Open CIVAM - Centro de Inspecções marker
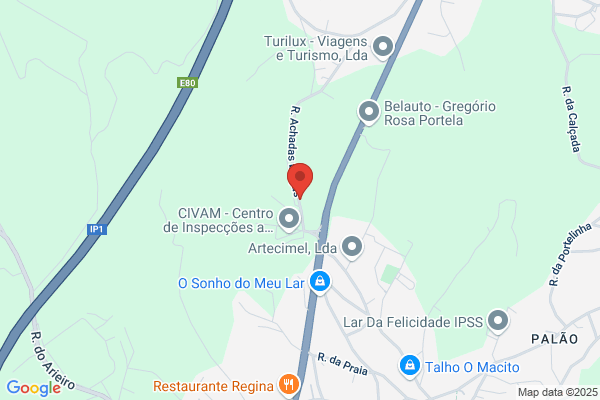This screenshot has height=400, width=600. click(x=290, y=217)
